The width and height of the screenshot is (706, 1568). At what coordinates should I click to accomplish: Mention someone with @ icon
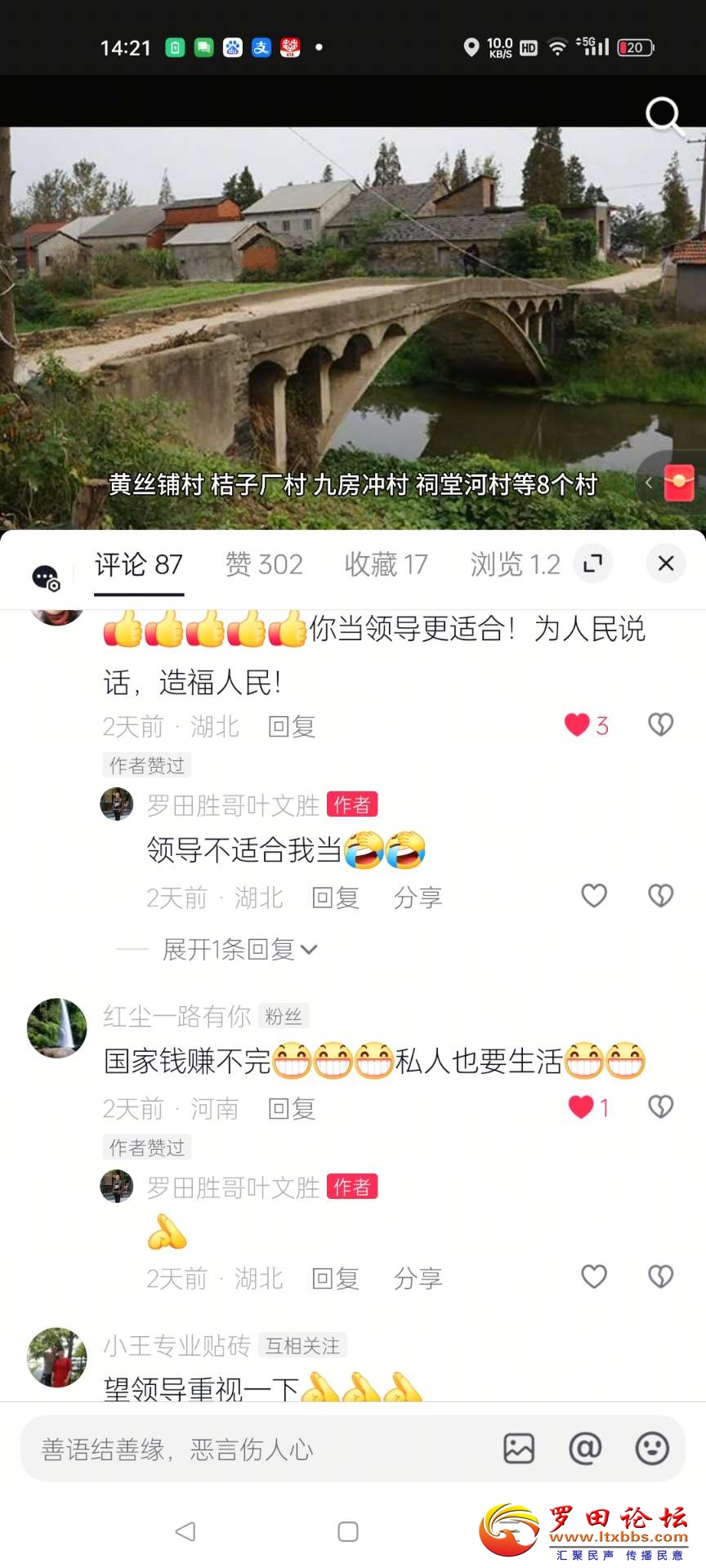[x=585, y=1449]
